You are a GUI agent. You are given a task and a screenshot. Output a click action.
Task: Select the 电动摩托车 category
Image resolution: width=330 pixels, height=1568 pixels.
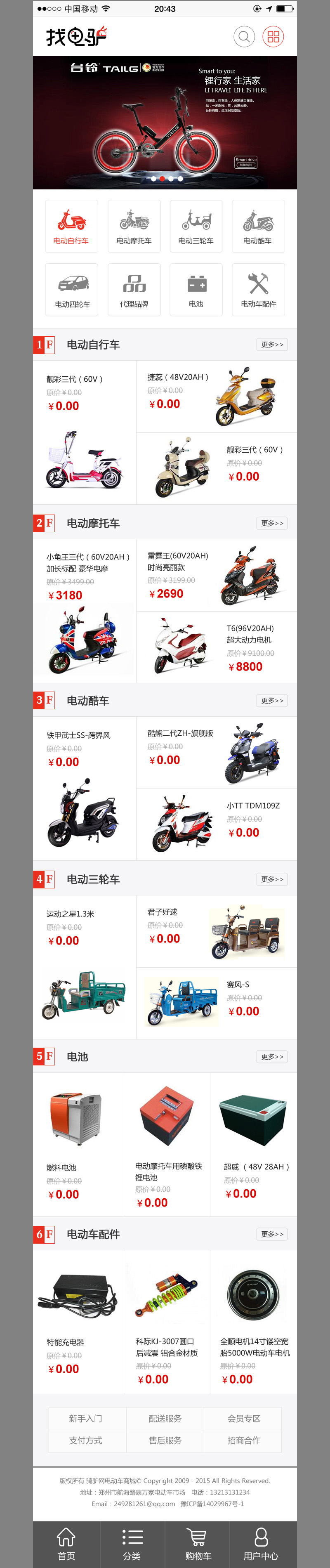[134, 226]
